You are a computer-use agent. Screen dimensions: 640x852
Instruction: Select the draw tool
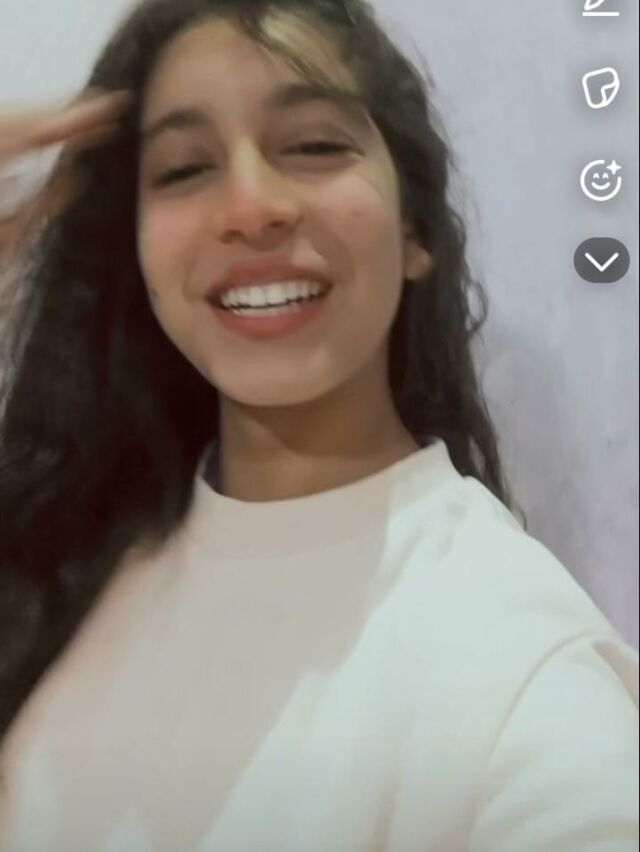click(601, 7)
